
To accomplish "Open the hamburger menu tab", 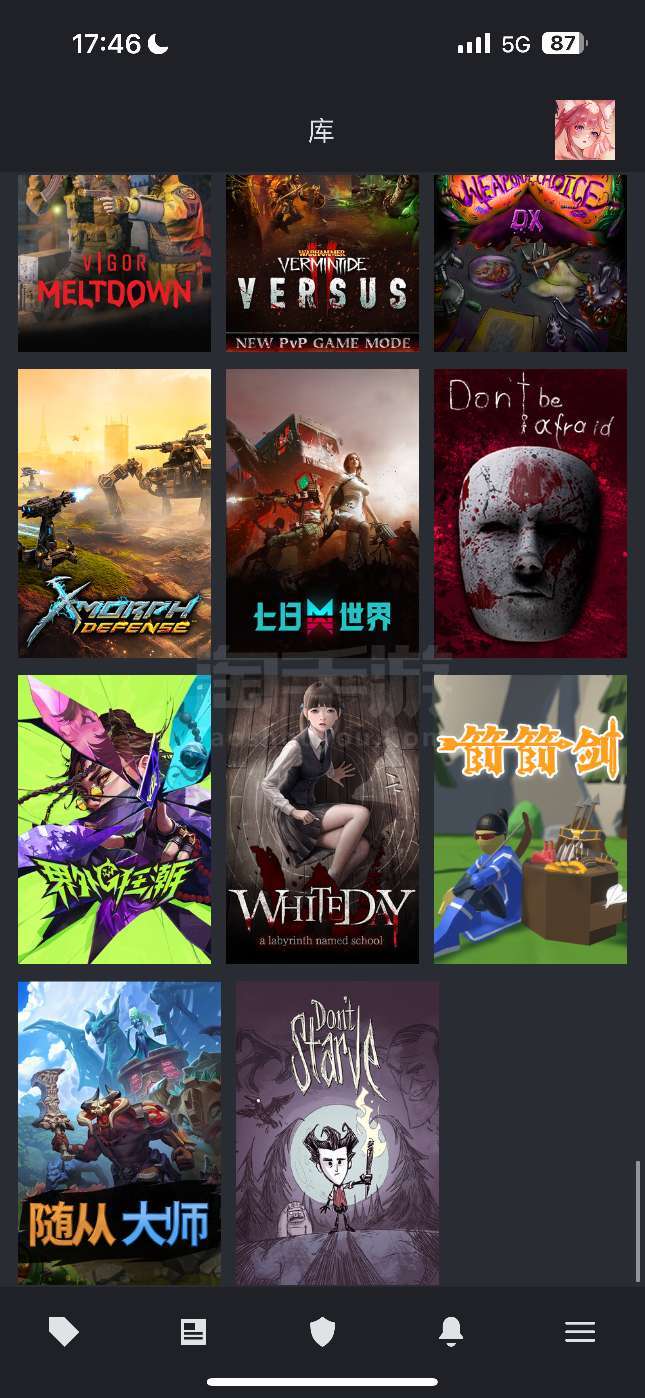I will click(x=580, y=1332).
